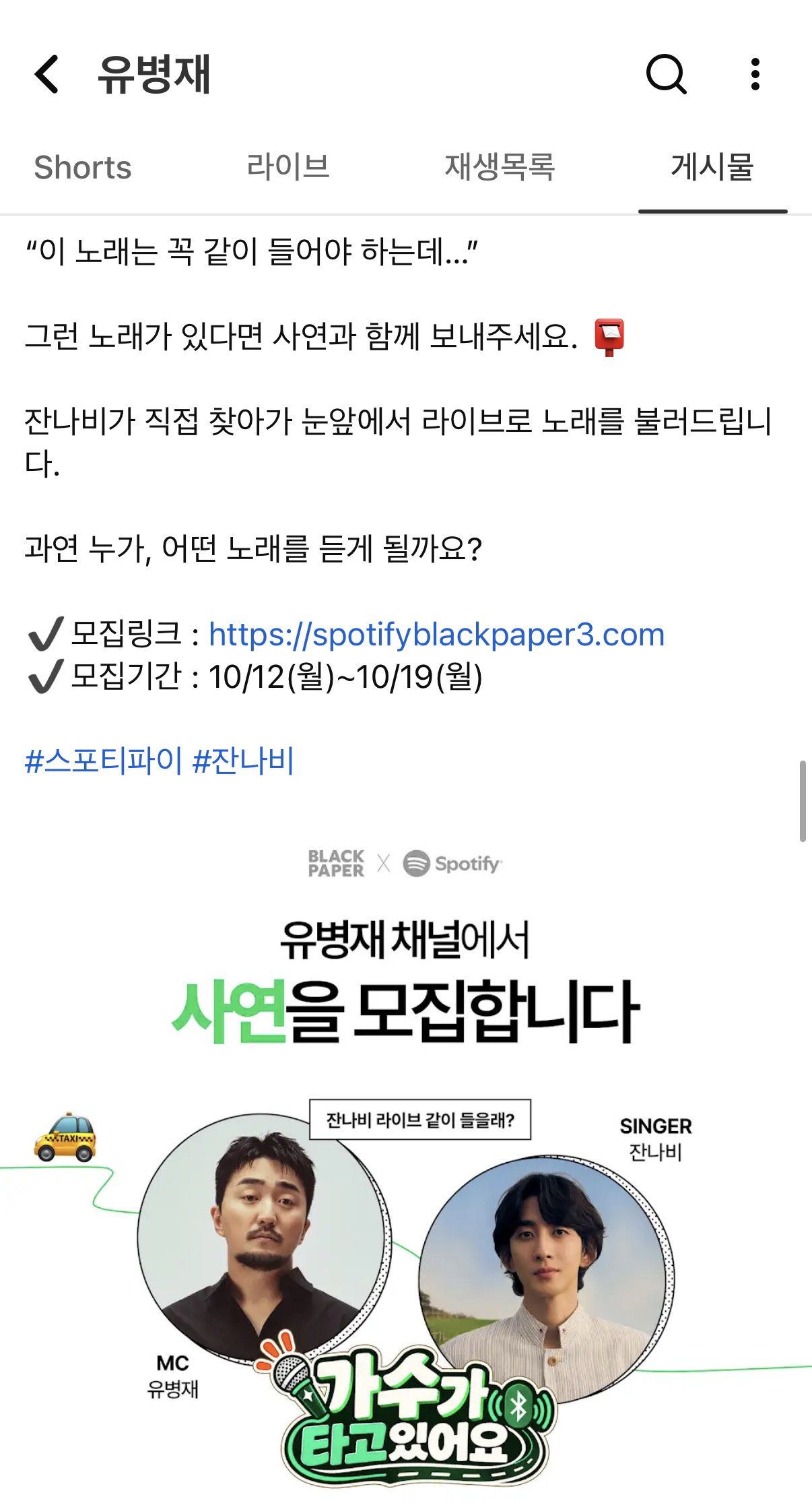Open the #스포티파이 hashtag
Viewport: 812px width, 1505px height.
[x=103, y=761]
